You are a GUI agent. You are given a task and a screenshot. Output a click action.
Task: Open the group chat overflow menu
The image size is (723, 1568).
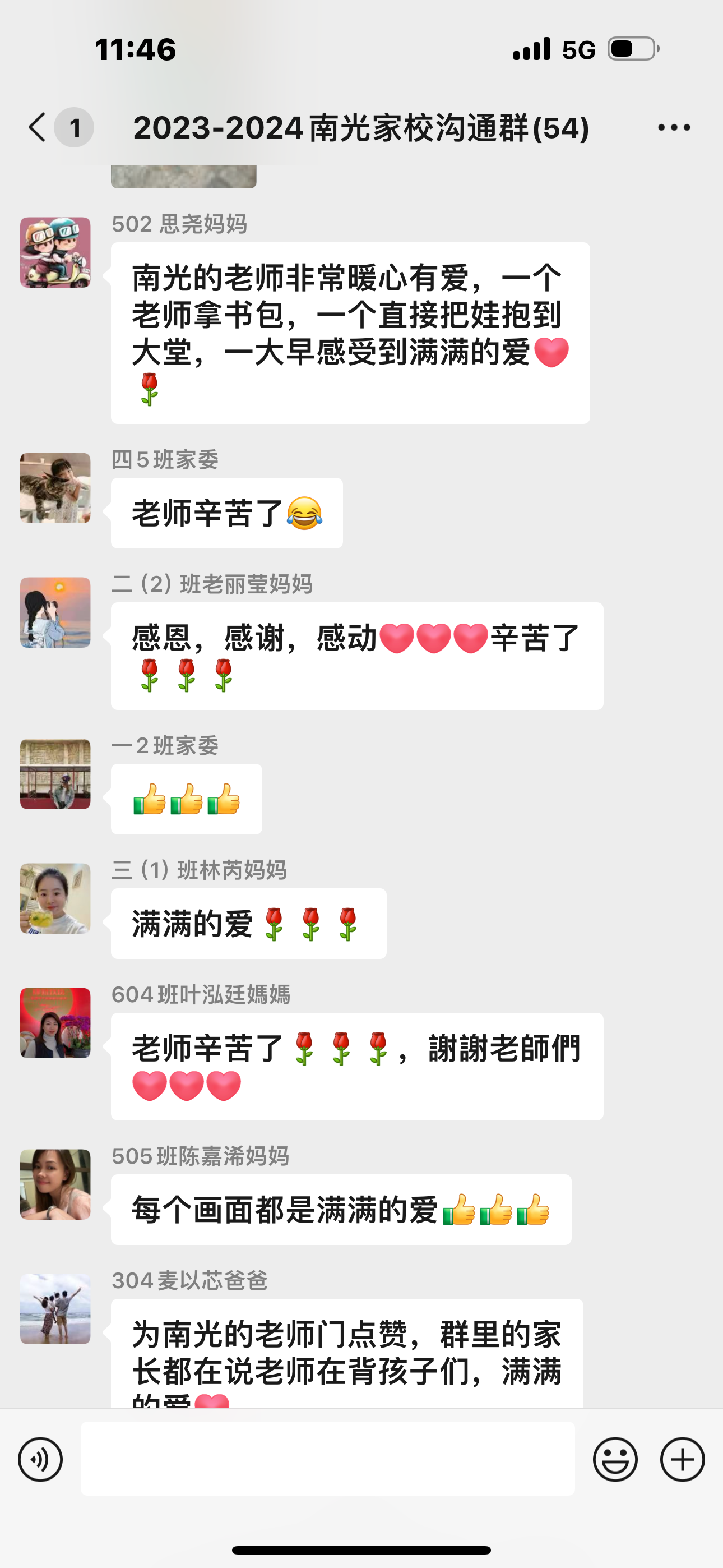click(674, 127)
